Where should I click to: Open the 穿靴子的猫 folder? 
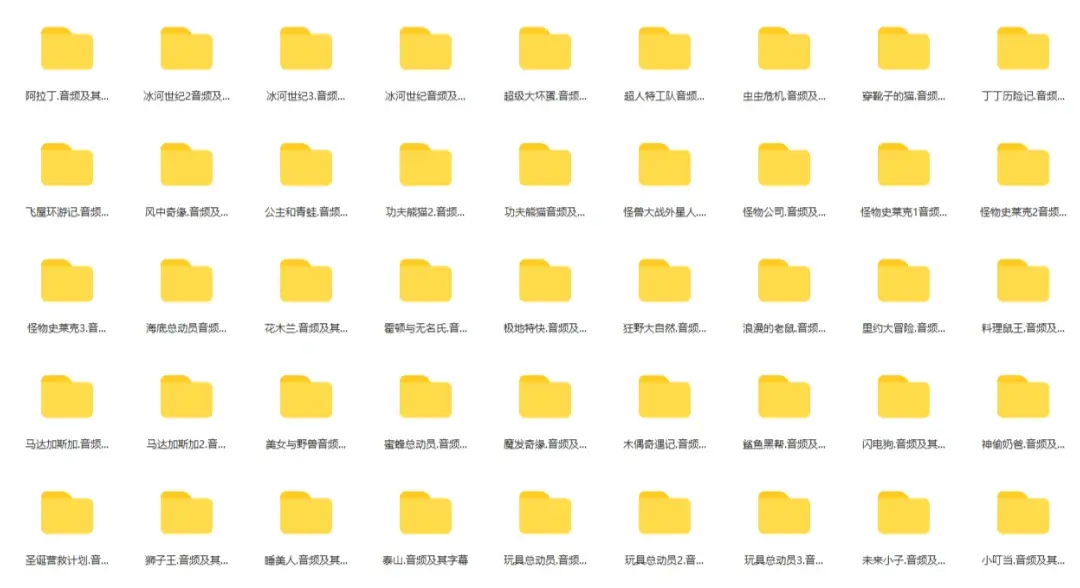(x=904, y=49)
